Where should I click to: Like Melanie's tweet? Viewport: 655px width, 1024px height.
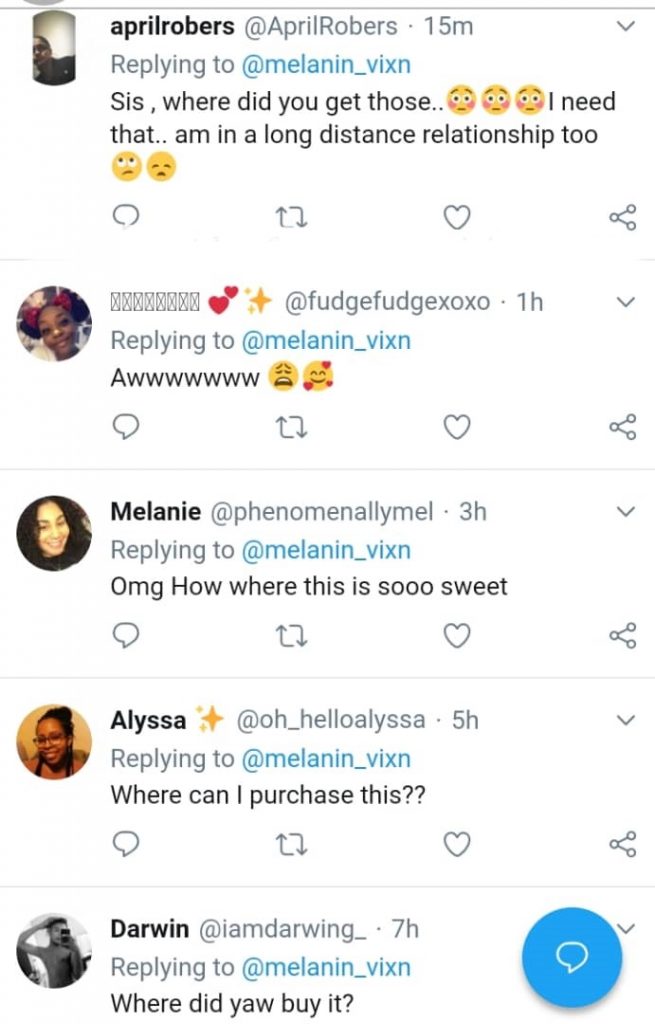click(x=457, y=636)
